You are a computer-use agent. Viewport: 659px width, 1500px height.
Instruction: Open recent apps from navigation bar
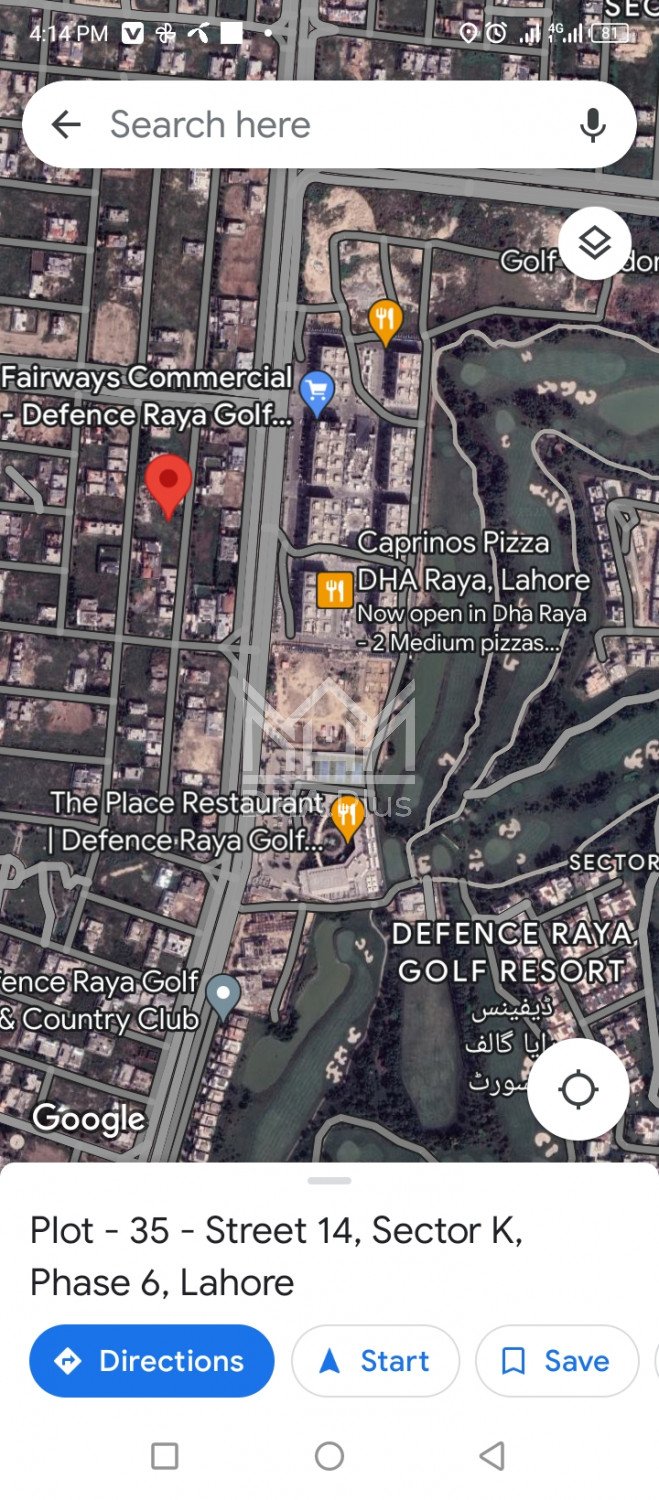[165, 1456]
